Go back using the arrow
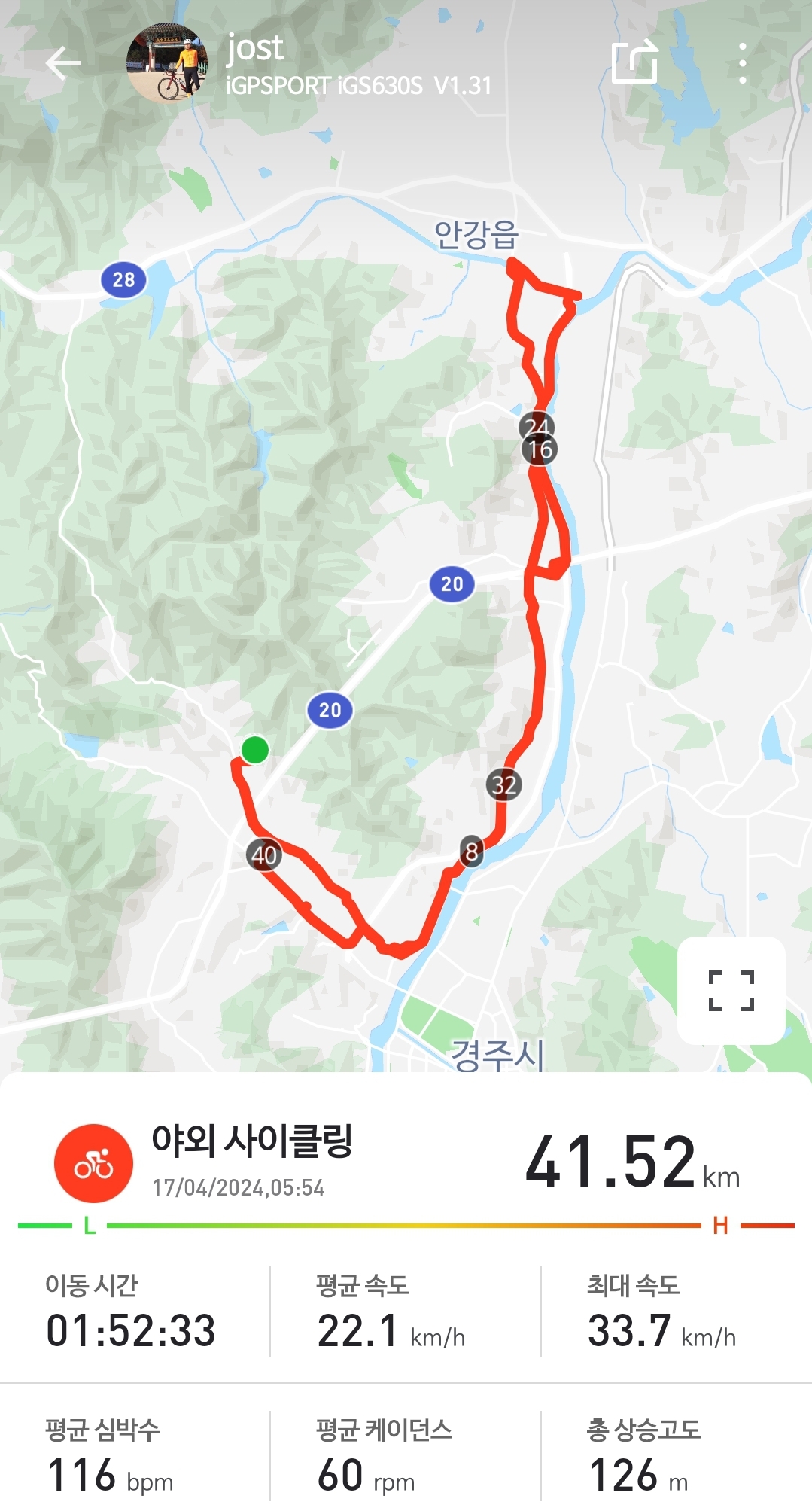Viewport: 812px width, 1511px height. click(63, 63)
